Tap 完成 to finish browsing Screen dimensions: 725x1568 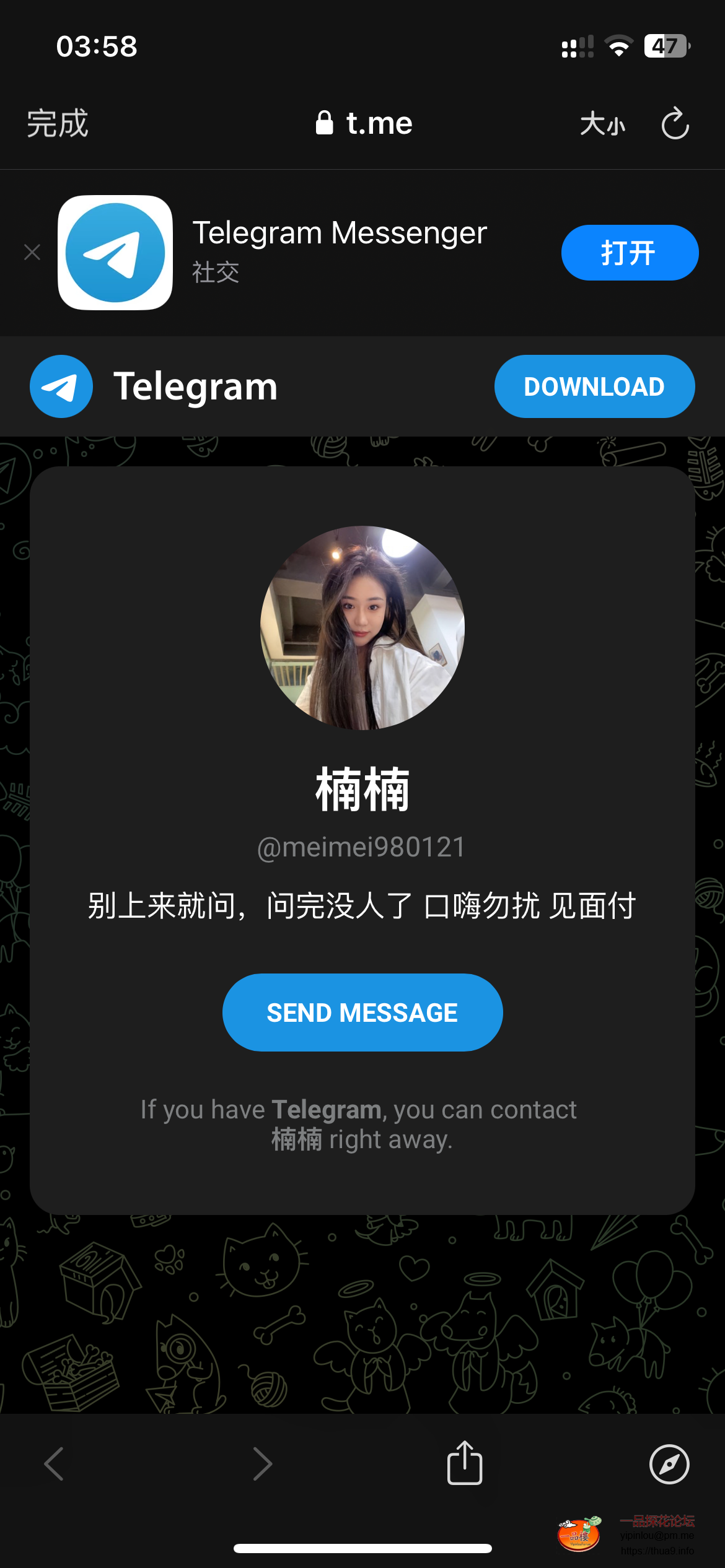[x=55, y=123]
